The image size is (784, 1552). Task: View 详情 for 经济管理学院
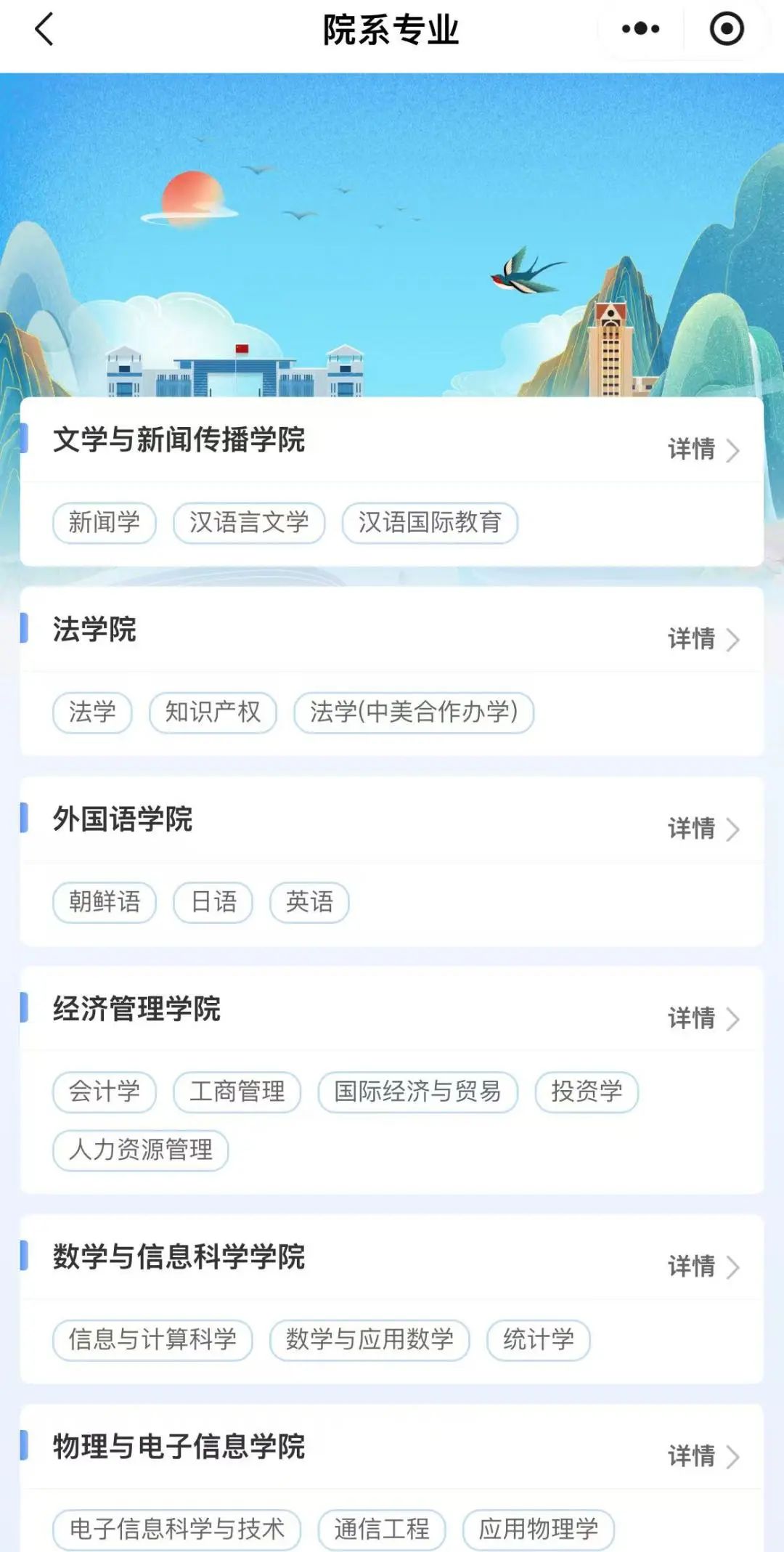[703, 1018]
